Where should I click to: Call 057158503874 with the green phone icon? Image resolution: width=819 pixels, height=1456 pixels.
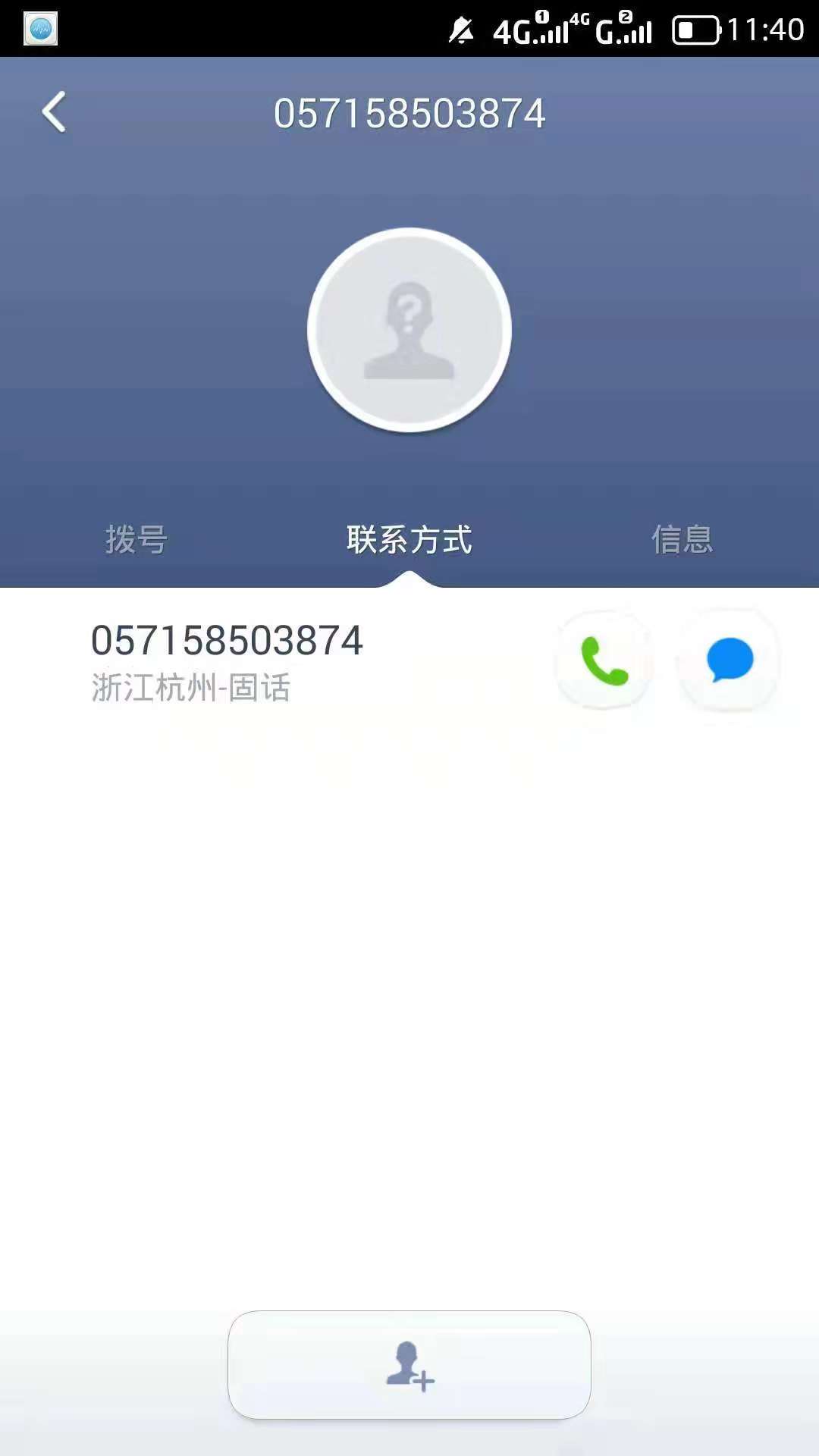(604, 661)
